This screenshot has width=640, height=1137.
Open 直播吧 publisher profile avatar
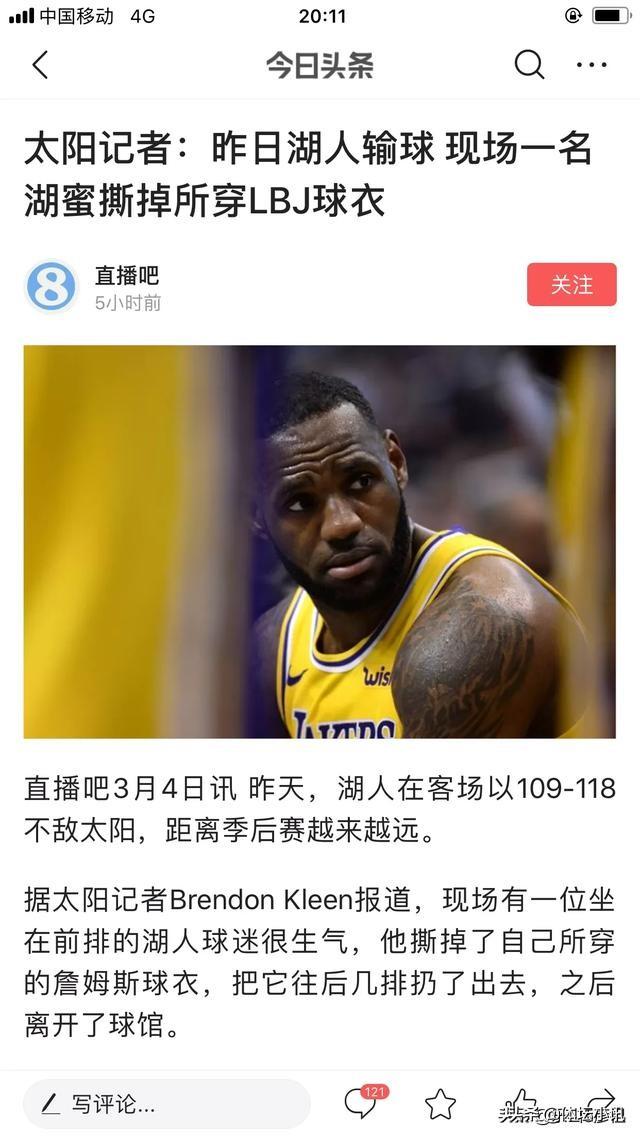coord(51,287)
